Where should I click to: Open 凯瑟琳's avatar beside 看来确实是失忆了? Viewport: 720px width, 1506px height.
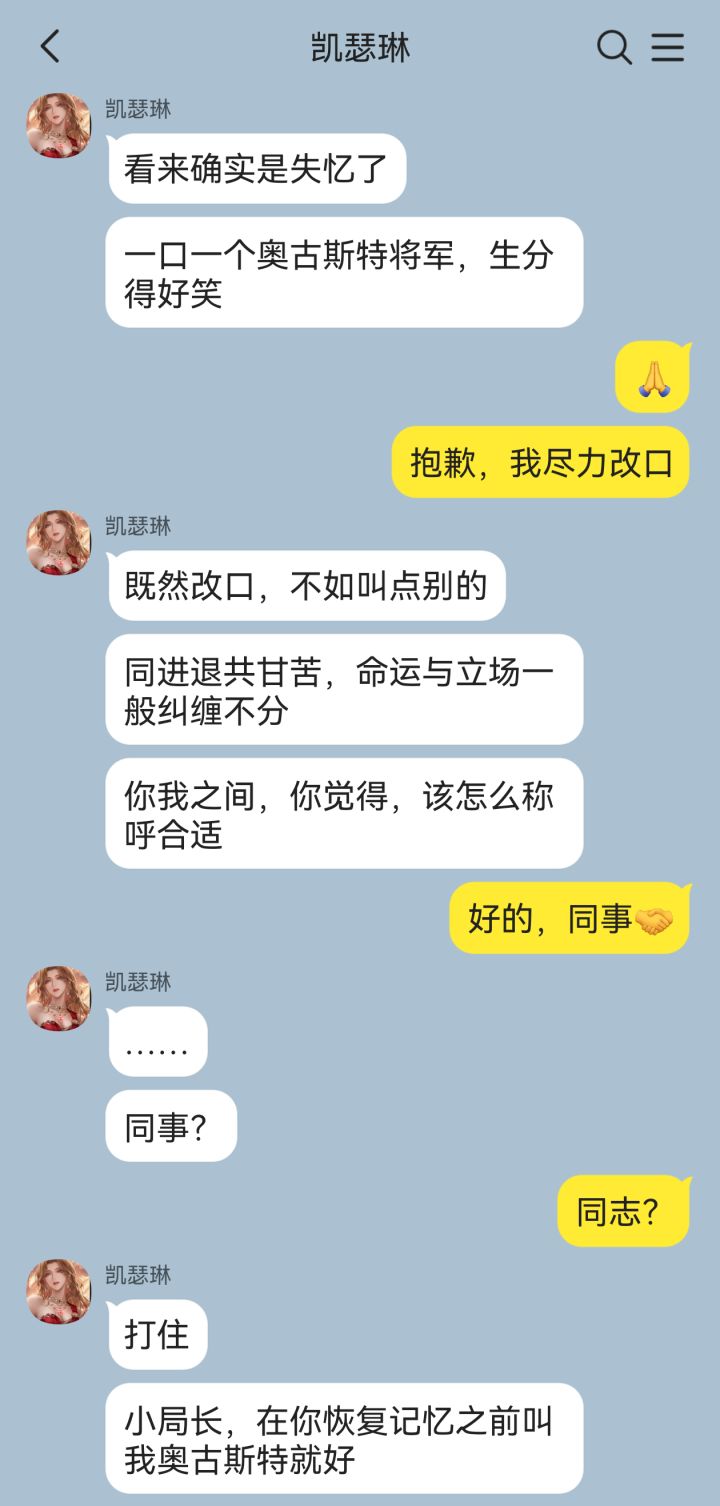pos(59,126)
